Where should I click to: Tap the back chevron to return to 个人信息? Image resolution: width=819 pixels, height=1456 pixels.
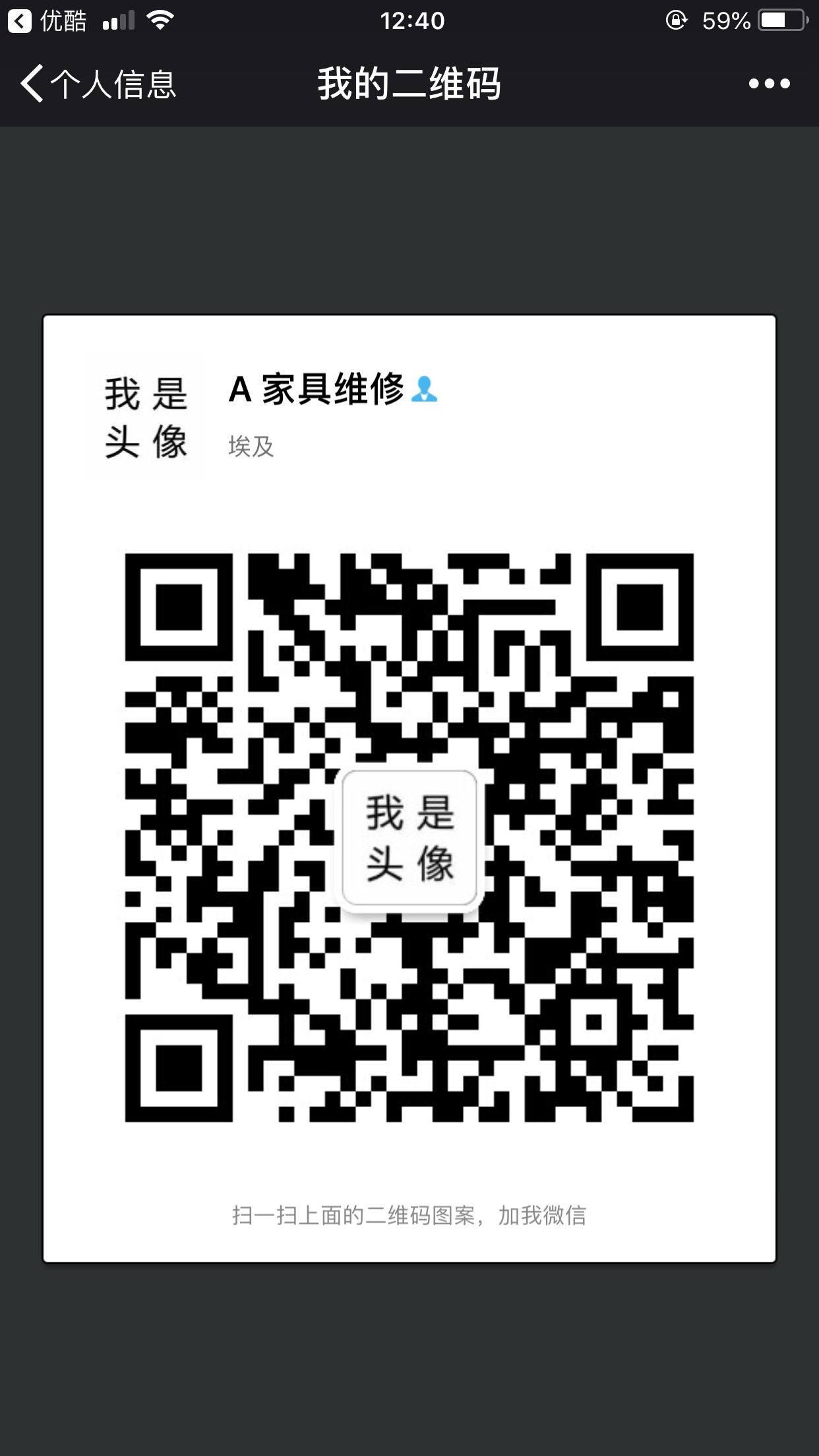(31, 84)
